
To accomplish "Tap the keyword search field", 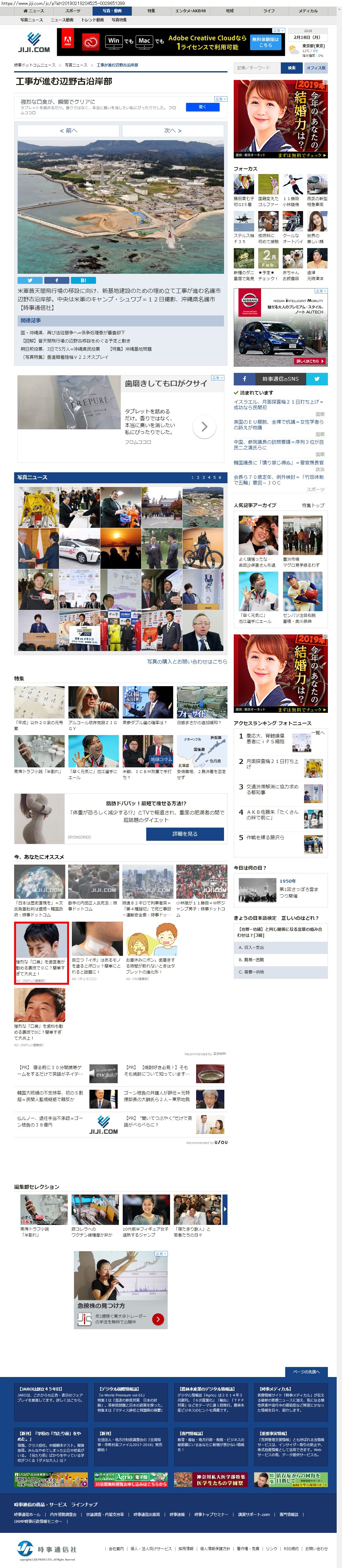I will point(257,68).
